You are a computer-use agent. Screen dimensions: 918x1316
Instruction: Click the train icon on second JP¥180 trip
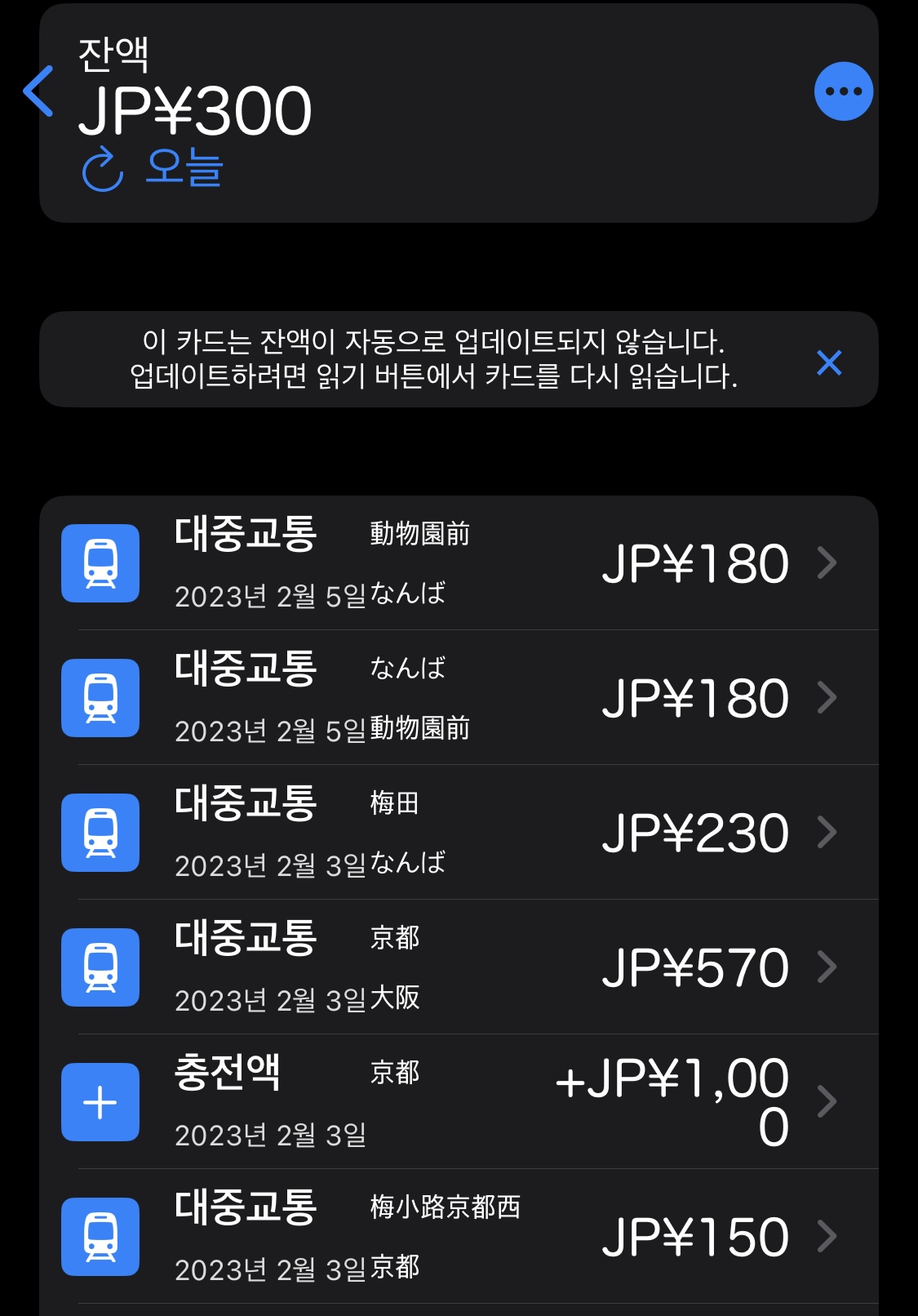pos(100,697)
